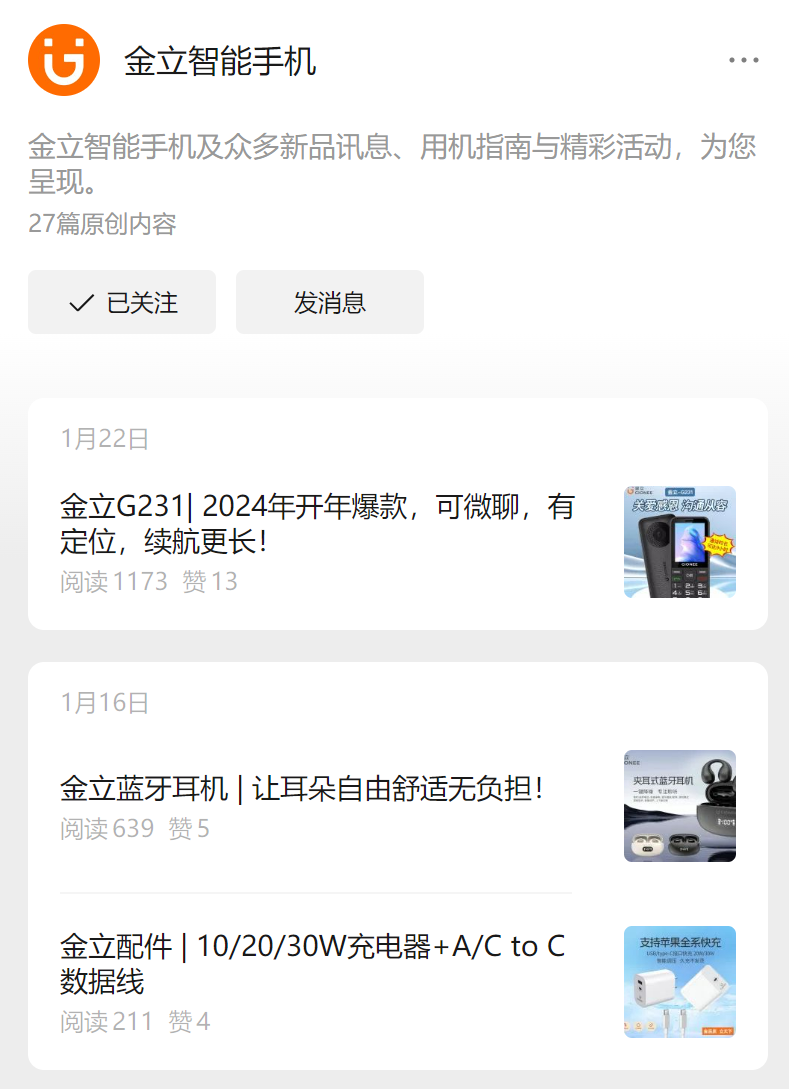Open the three-dot overflow menu
Screen dimensions: 789x1089
coord(743,60)
